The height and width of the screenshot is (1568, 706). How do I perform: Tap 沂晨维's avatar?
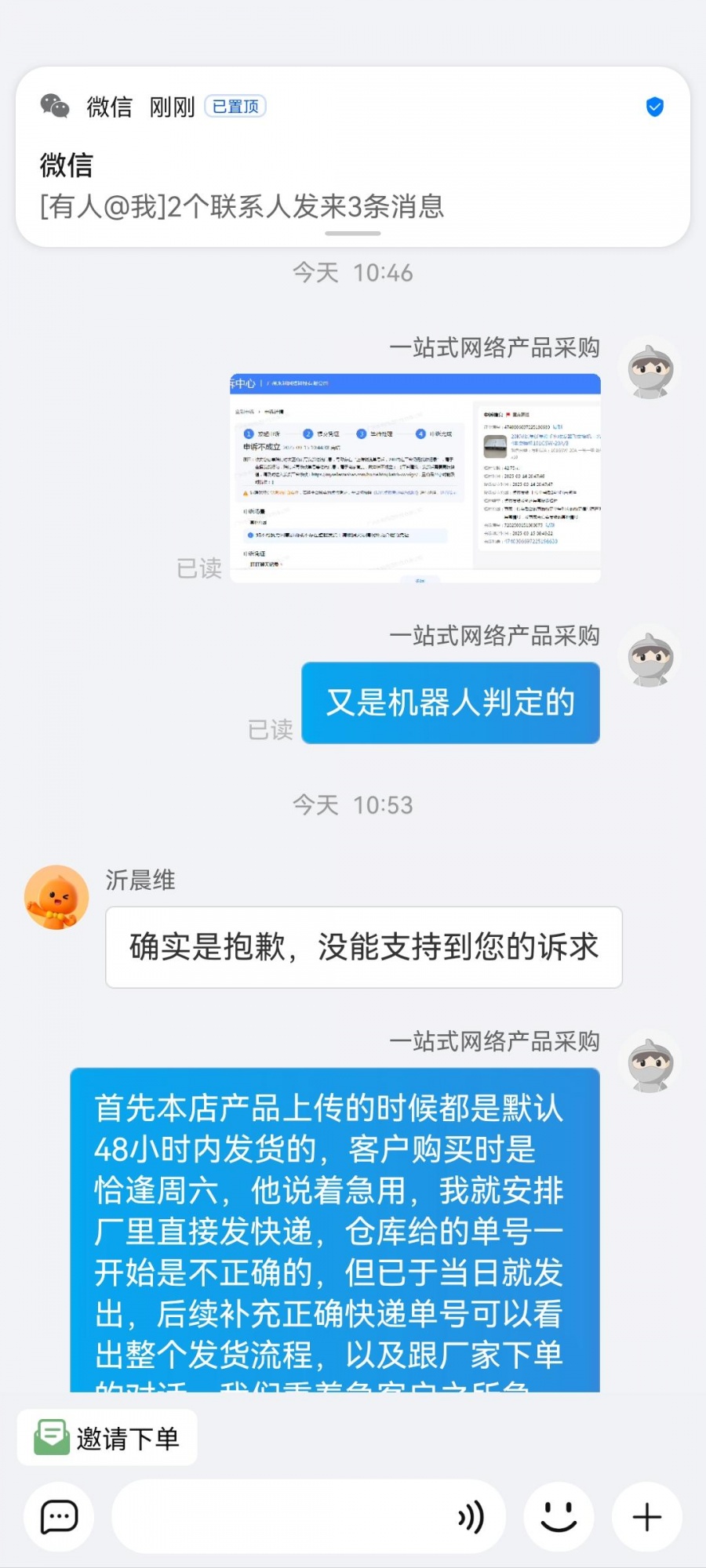56,897
